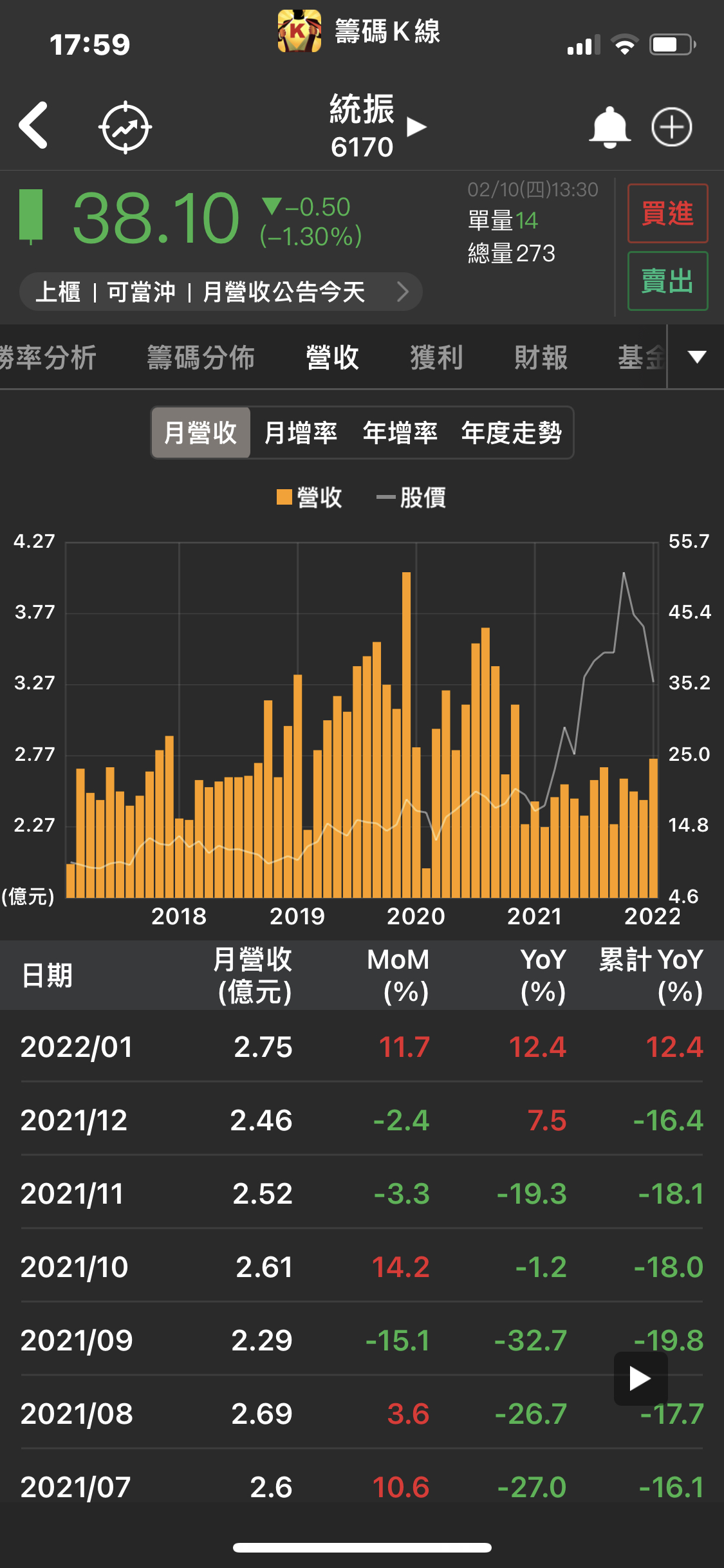Go back with the left arrow
Image resolution: width=724 pixels, height=1568 pixels.
pos(33,126)
